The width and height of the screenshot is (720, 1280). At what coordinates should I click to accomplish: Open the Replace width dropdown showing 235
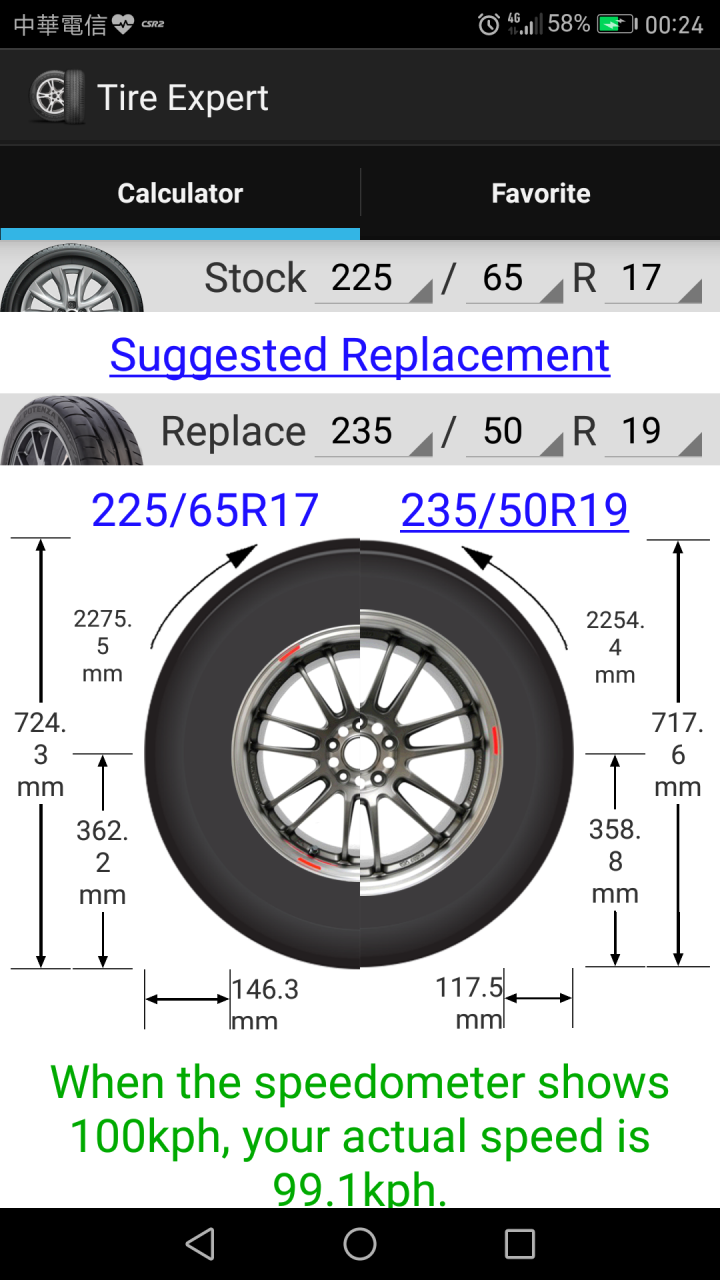pos(373,431)
